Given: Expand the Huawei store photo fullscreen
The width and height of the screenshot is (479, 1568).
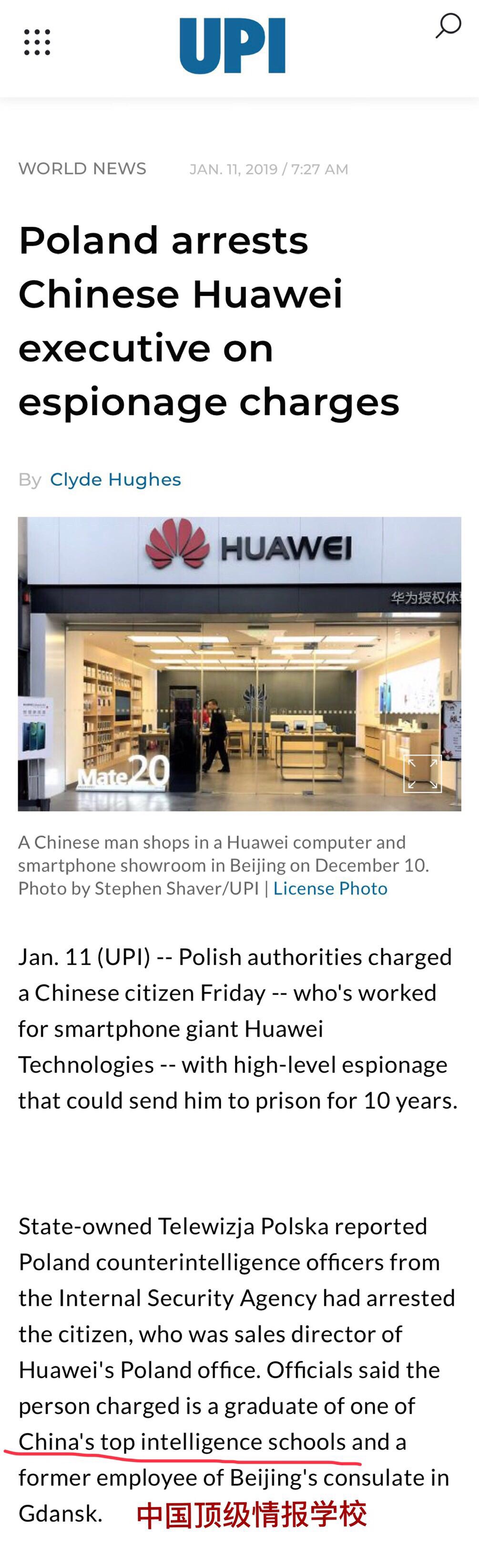Looking at the screenshot, I should pyautogui.click(x=422, y=773).
